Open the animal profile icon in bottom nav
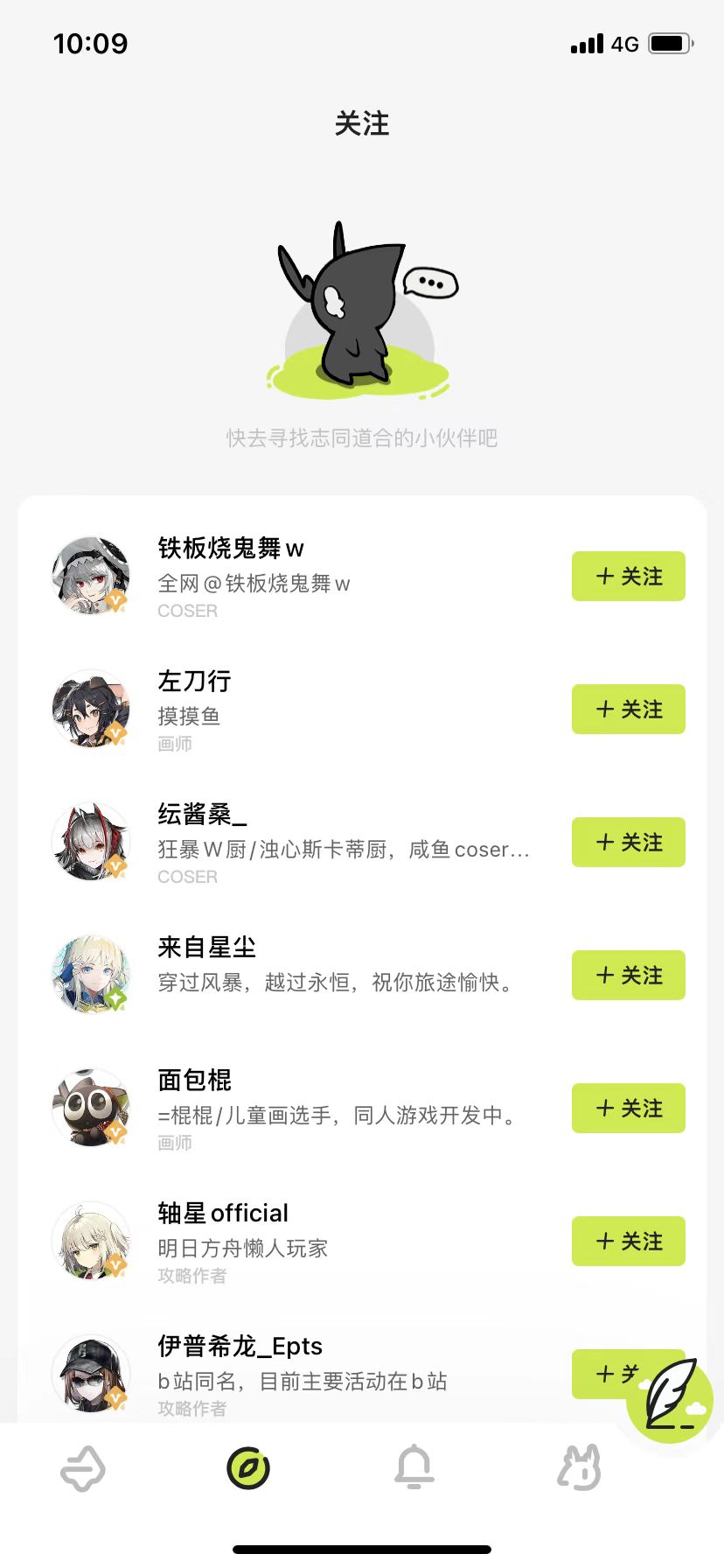Viewport: 724px width, 1568px height. tap(579, 1468)
